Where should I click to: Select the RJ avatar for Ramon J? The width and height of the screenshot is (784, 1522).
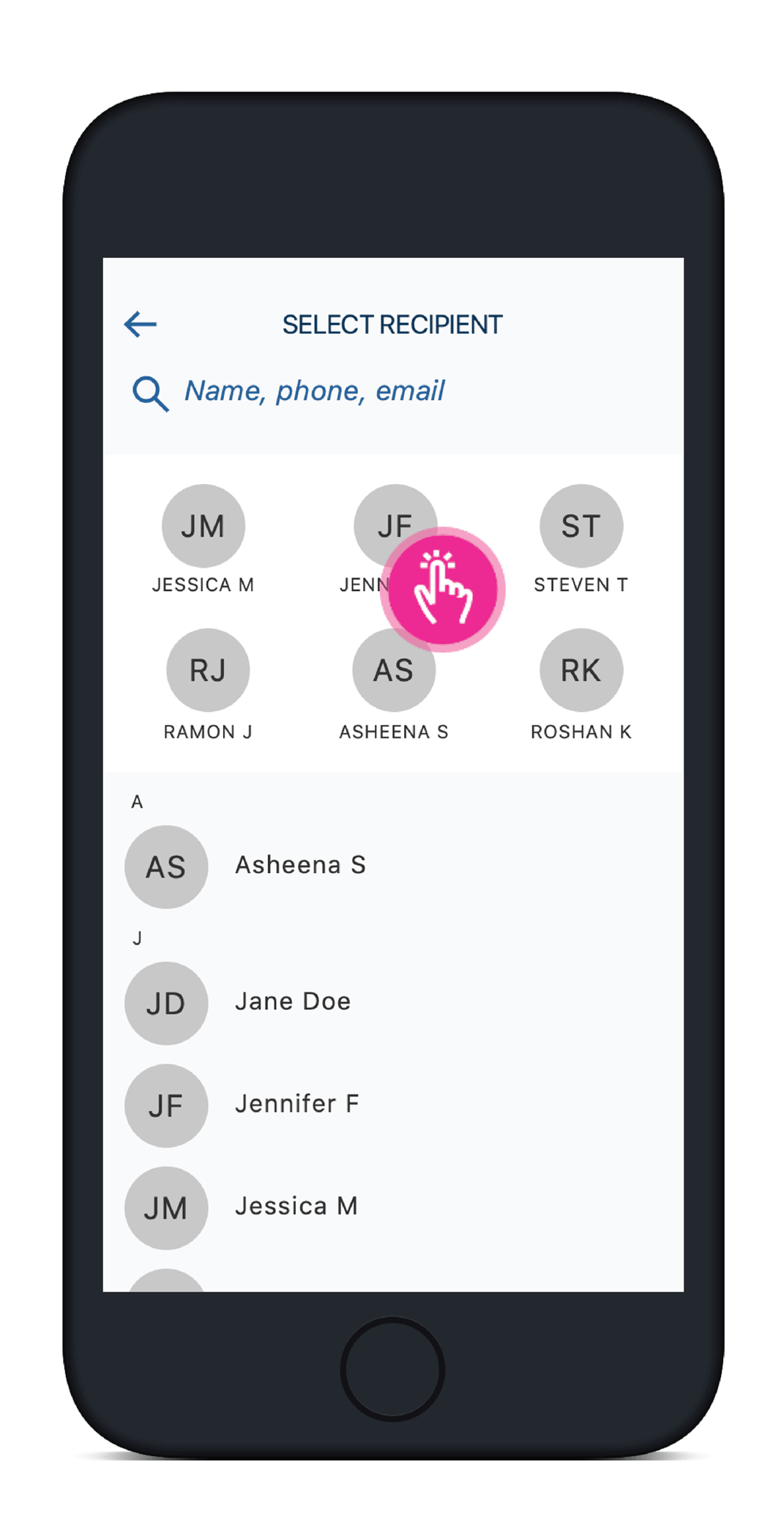click(x=208, y=669)
